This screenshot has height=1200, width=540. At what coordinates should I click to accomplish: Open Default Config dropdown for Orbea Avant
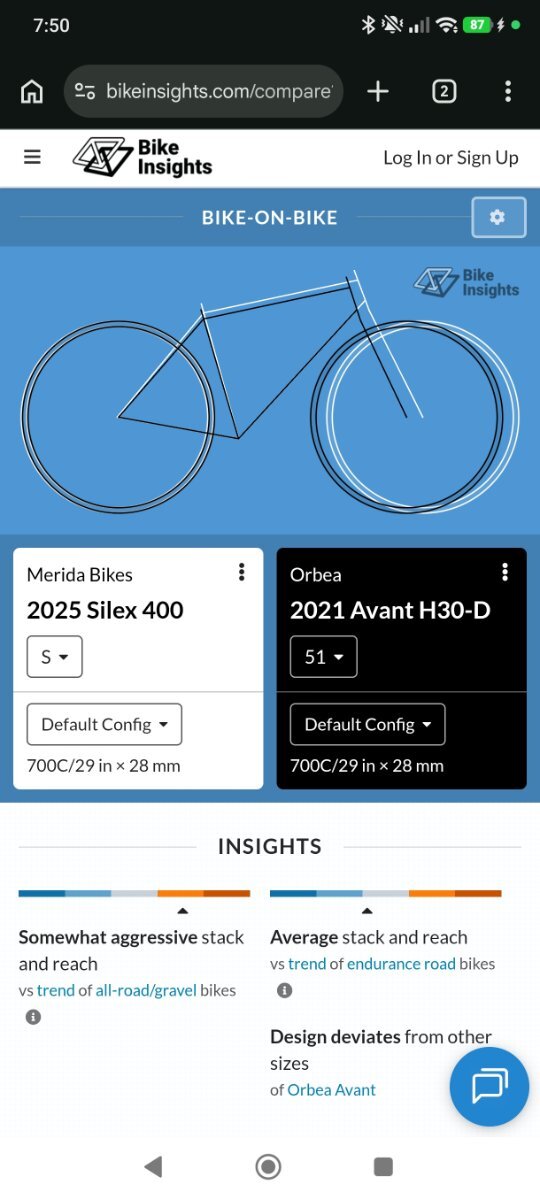tap(367, 724)
